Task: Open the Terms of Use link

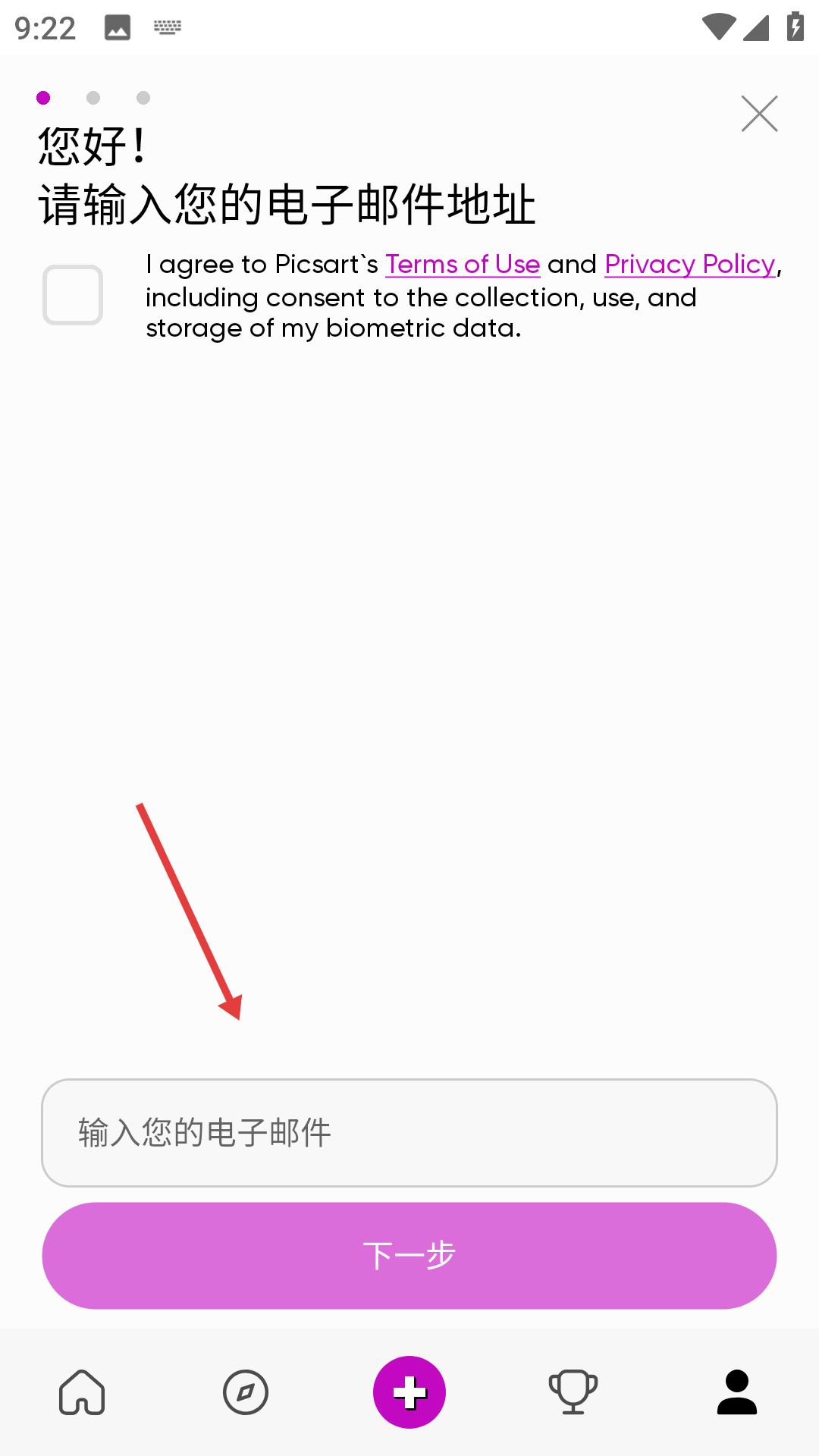Action: pyautogui.click(x=463, y=264)
